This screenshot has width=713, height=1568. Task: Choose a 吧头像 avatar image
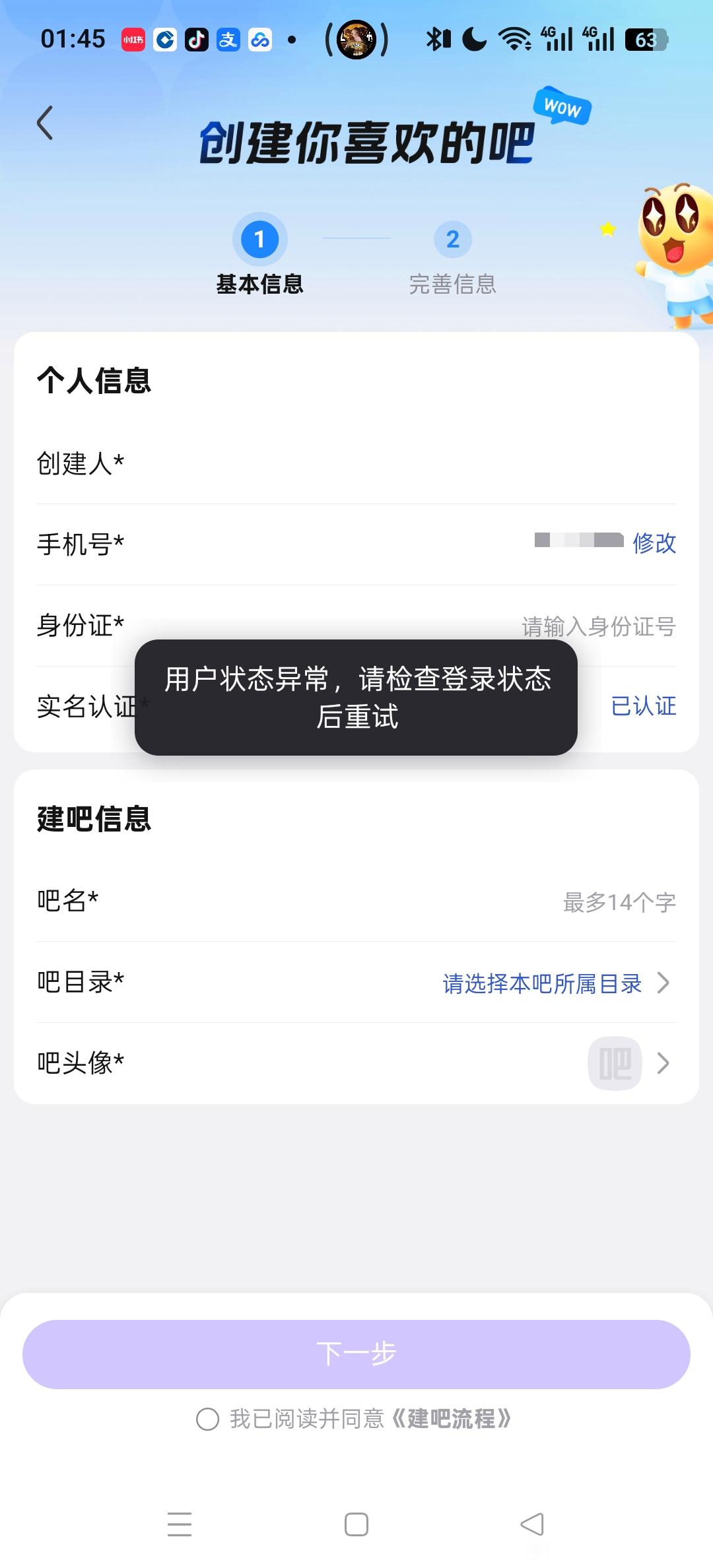[x=627, y=1063]
